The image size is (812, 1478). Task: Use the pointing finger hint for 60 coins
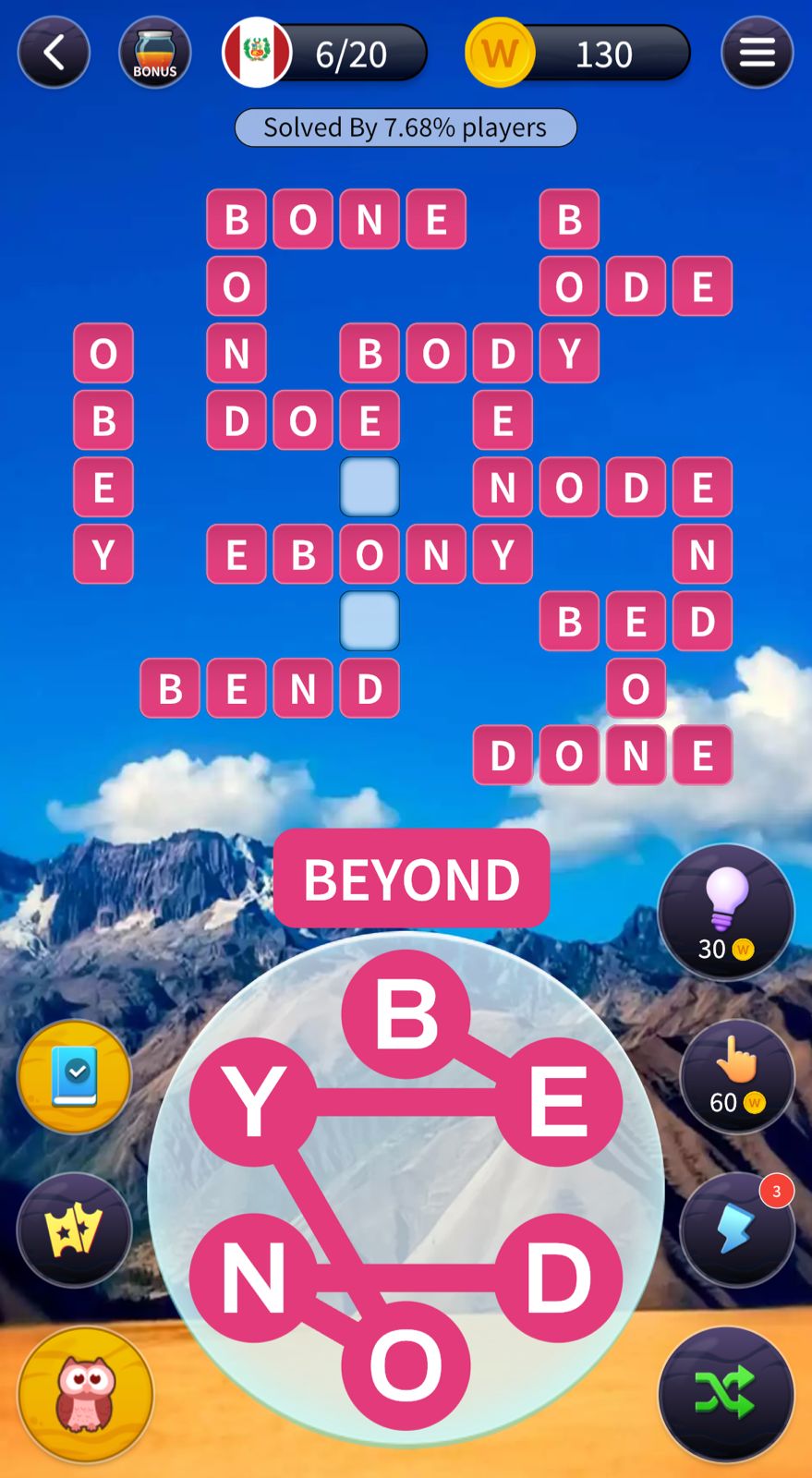736,1076
